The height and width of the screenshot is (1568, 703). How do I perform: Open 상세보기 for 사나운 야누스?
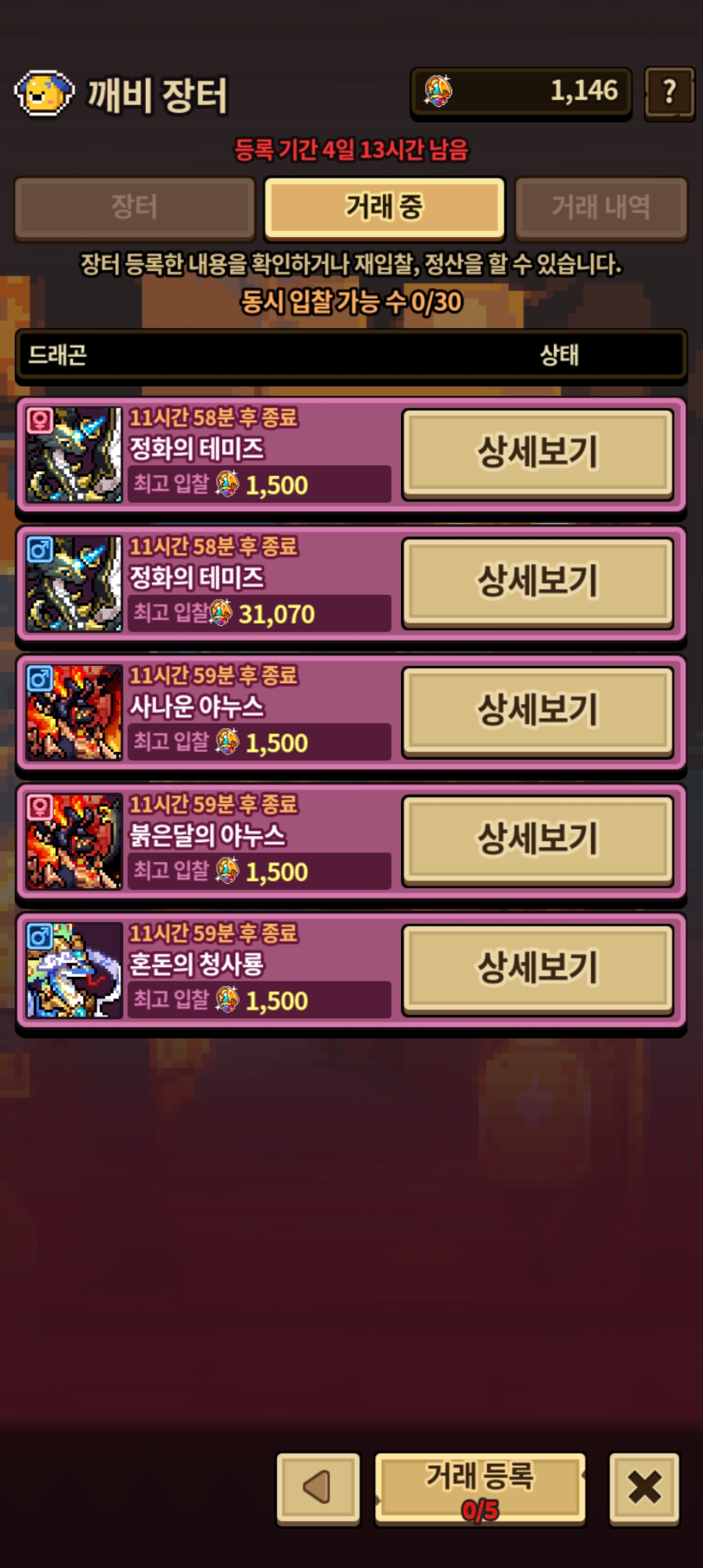[538, 711]
